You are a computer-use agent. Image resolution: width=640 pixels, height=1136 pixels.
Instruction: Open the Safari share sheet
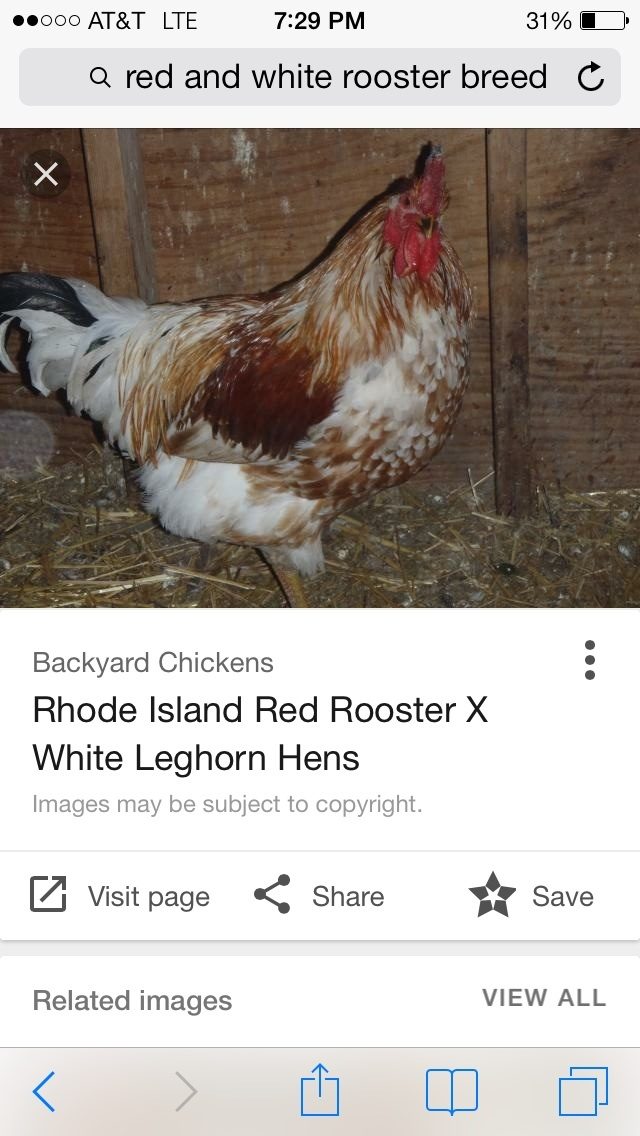tap(320, 1090)
